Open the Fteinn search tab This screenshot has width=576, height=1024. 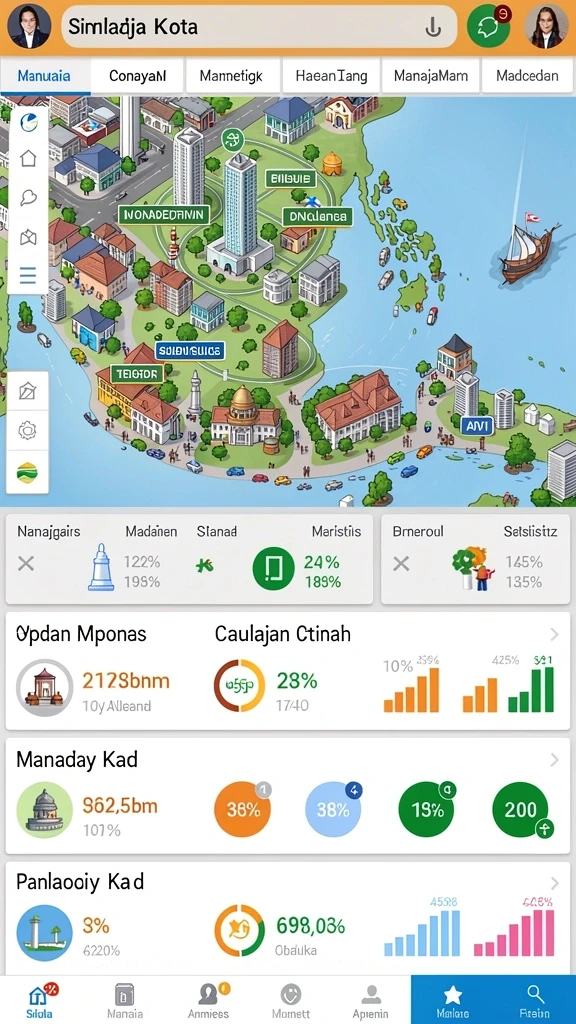click(535, 1000)
